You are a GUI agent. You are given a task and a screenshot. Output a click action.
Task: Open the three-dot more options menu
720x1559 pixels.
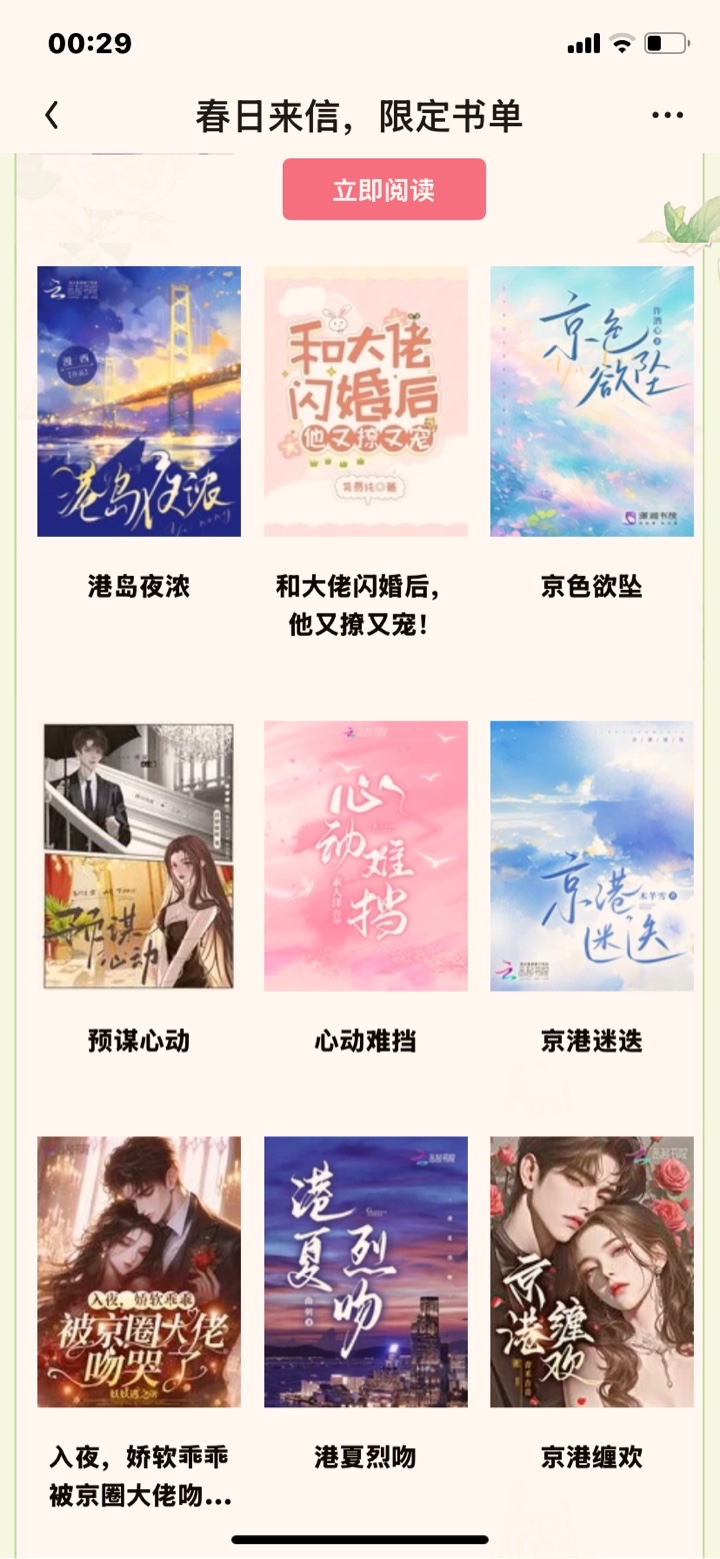(x=667, y=116)
